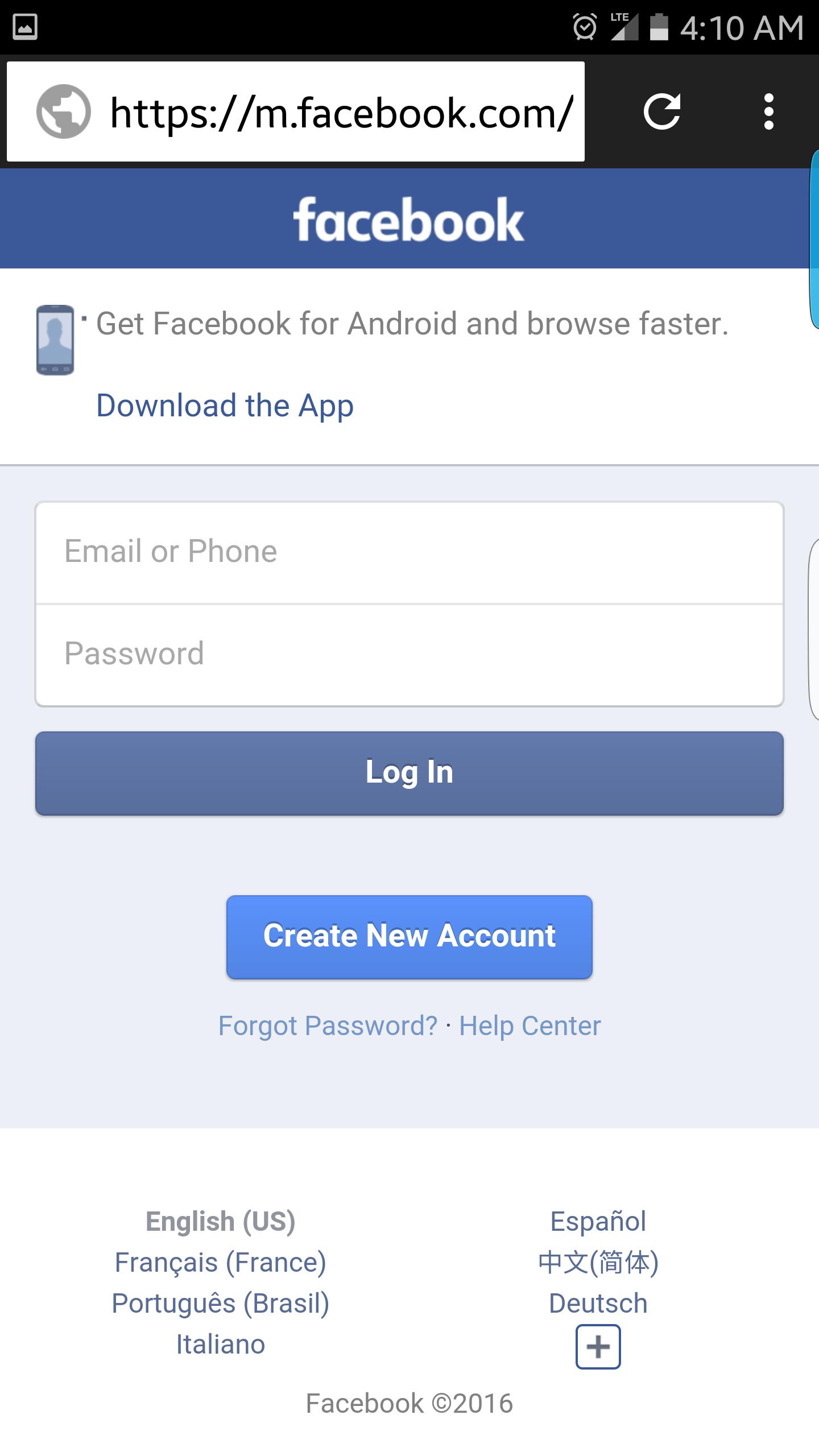Switch language to Français (France)
Image resolution: width=819 pixels, height=1456 pixels.
(x=221, y=1262)
